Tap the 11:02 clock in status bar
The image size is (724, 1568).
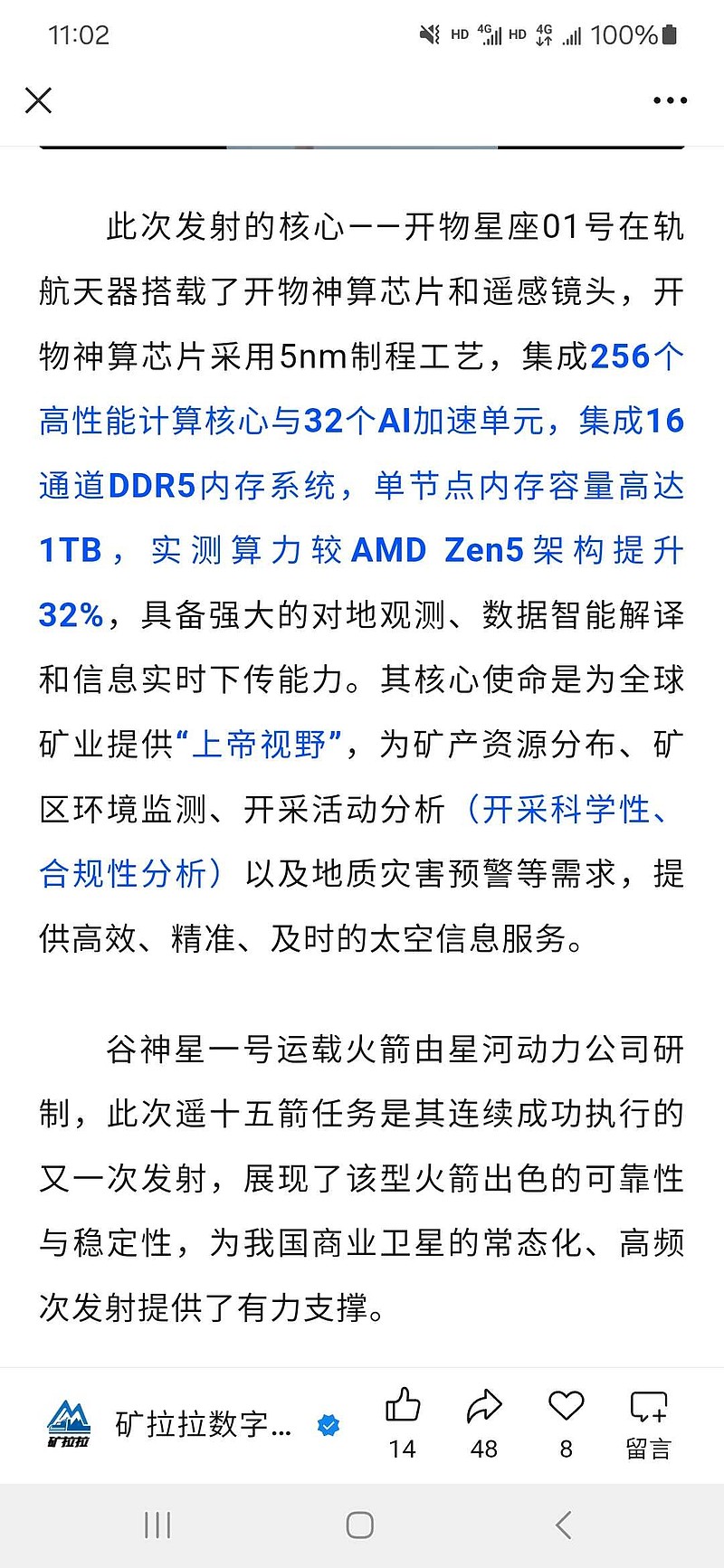80,34
